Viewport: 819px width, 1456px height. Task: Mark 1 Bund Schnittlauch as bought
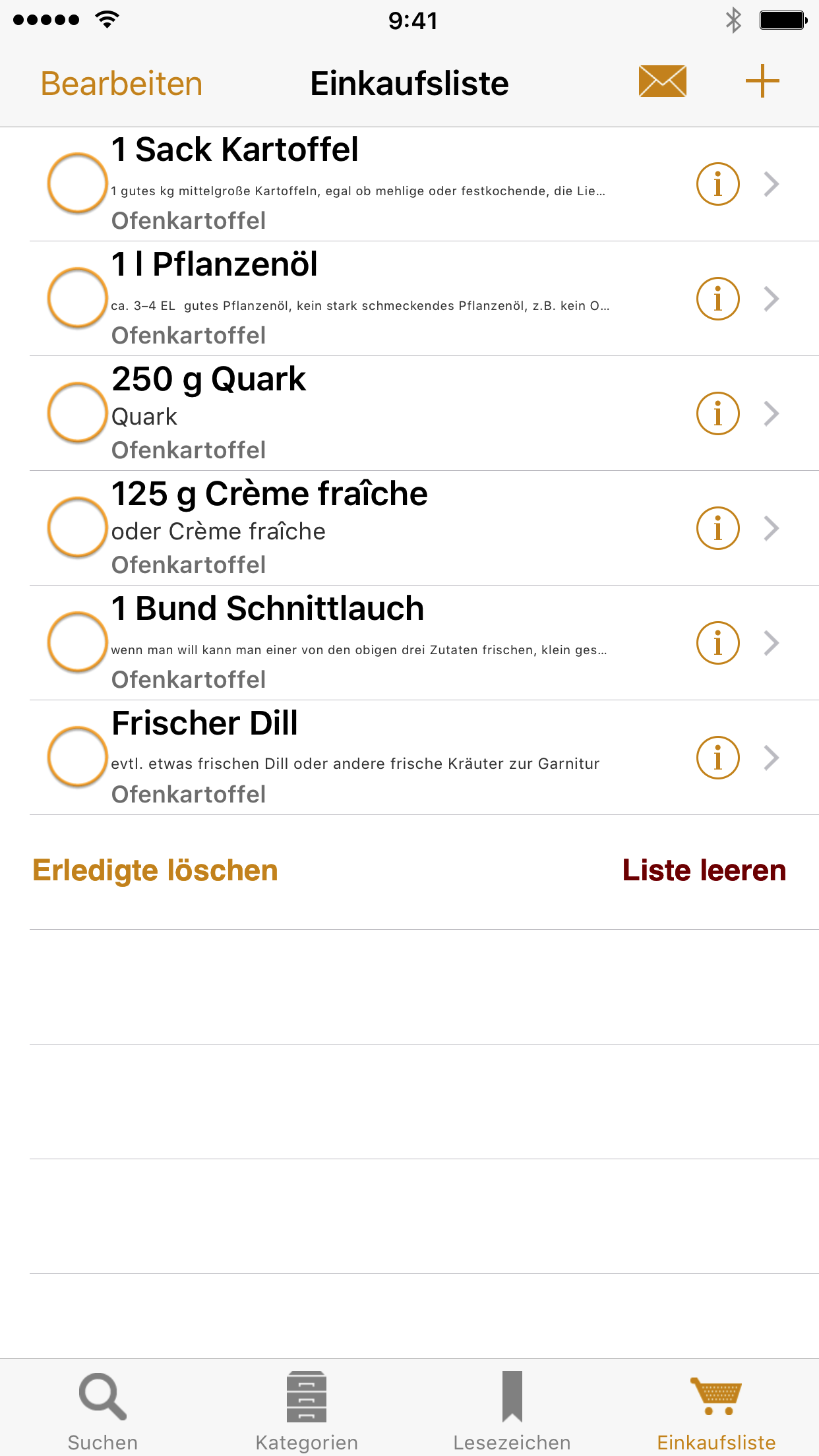click(77, 642)
